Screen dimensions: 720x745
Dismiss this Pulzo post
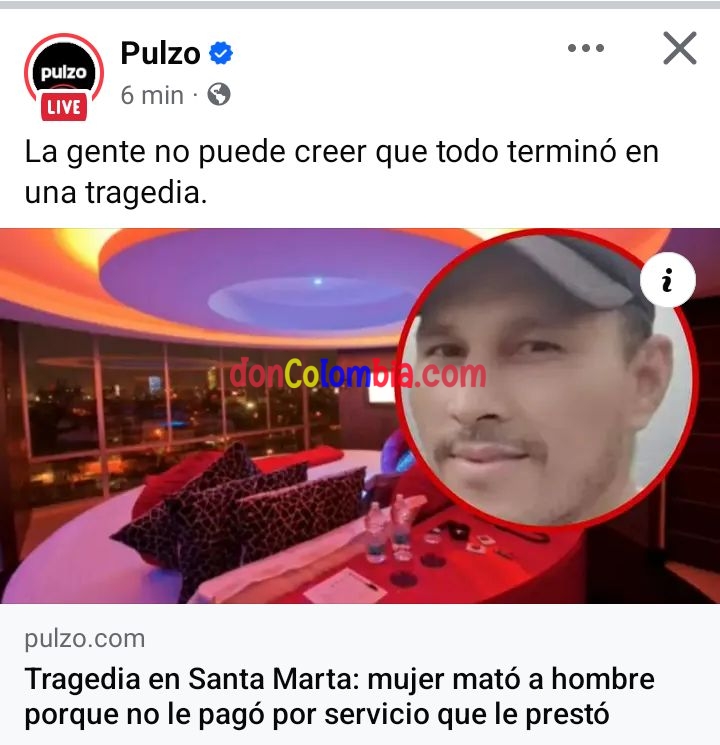679,48
